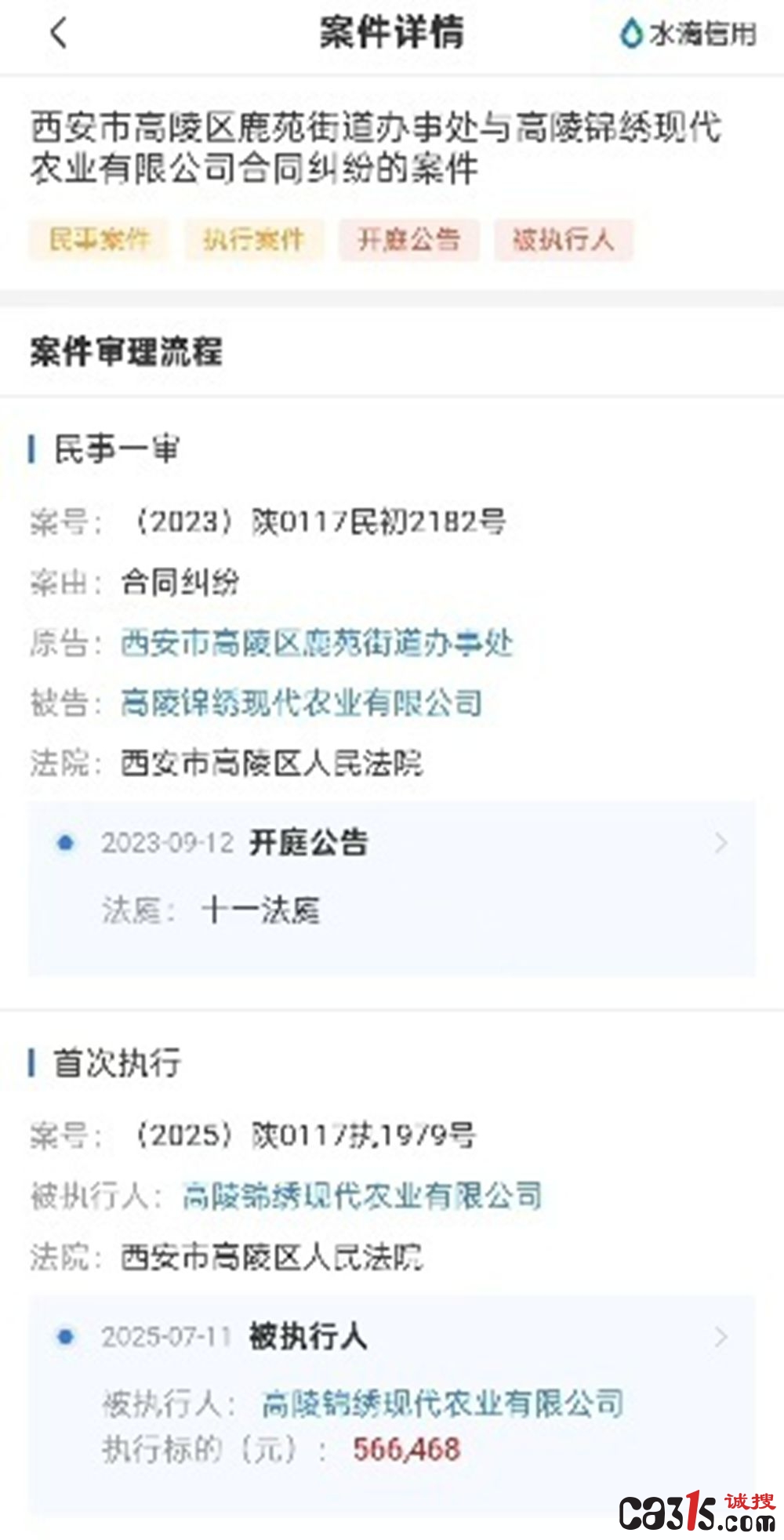Tap the 被执行人 tag chip
The image size is (784, 1540).
tap(563, 240)
